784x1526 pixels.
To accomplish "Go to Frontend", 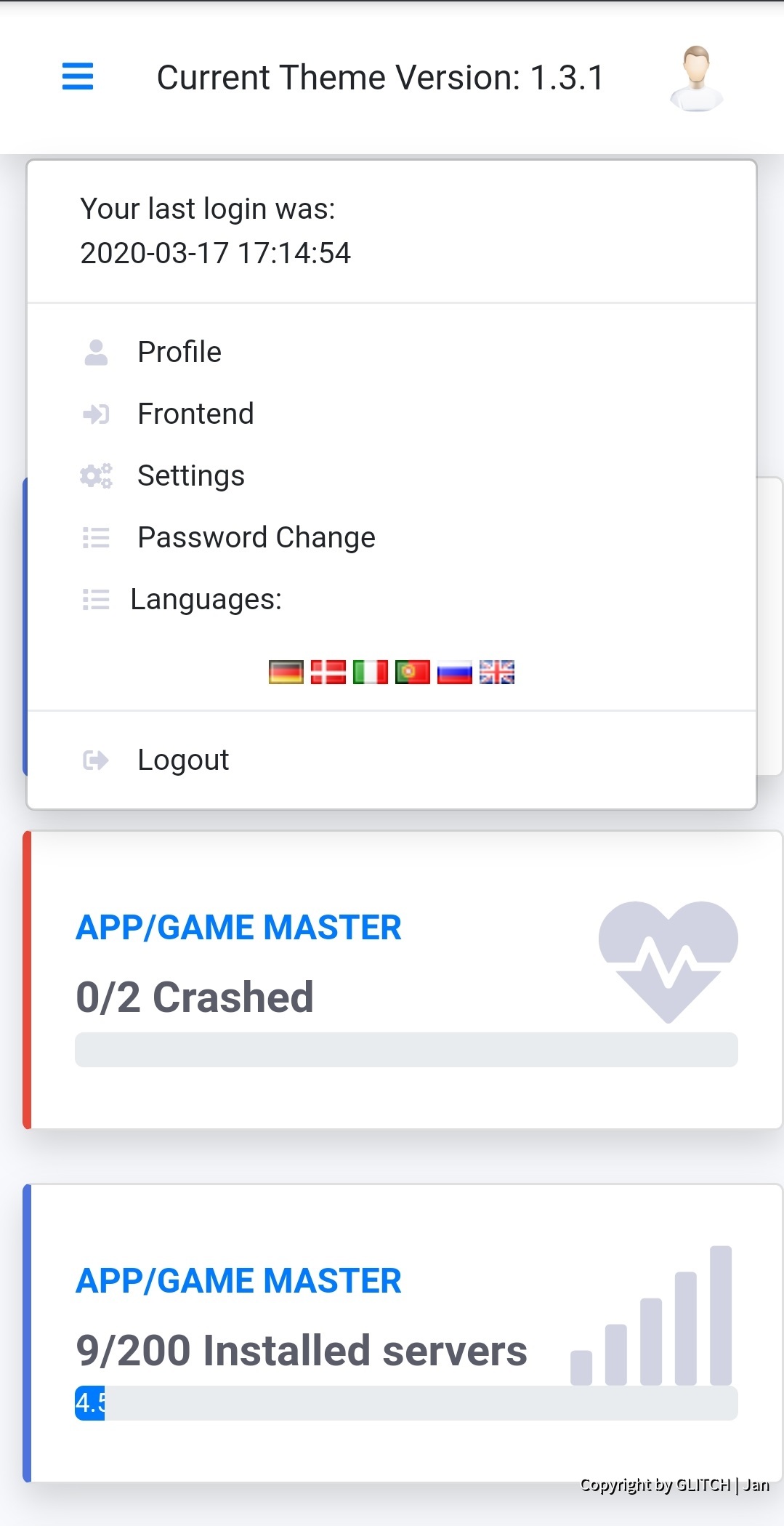I will (x=195, y=414).
